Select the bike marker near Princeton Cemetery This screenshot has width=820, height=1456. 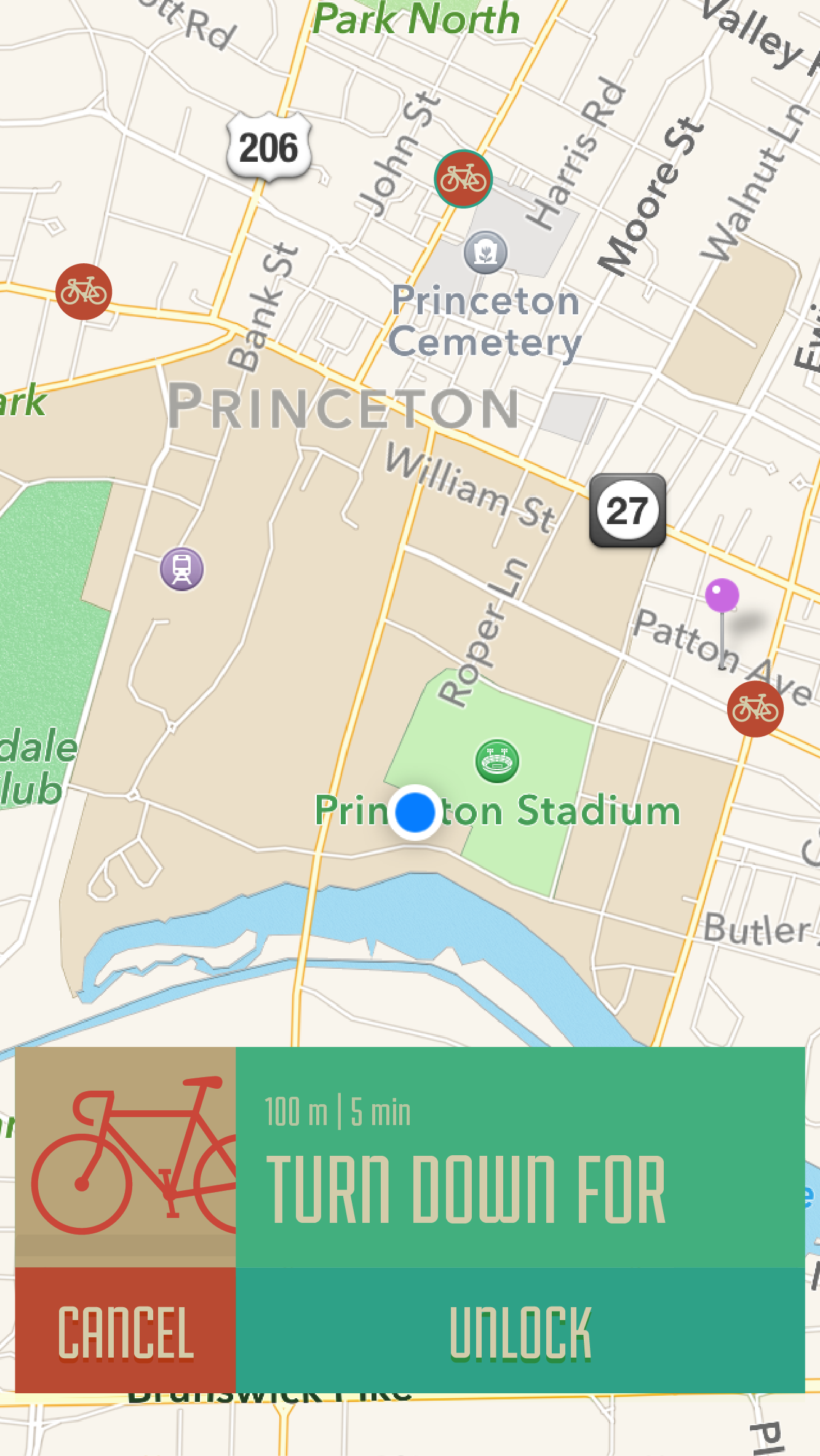(x=463, y=179)
